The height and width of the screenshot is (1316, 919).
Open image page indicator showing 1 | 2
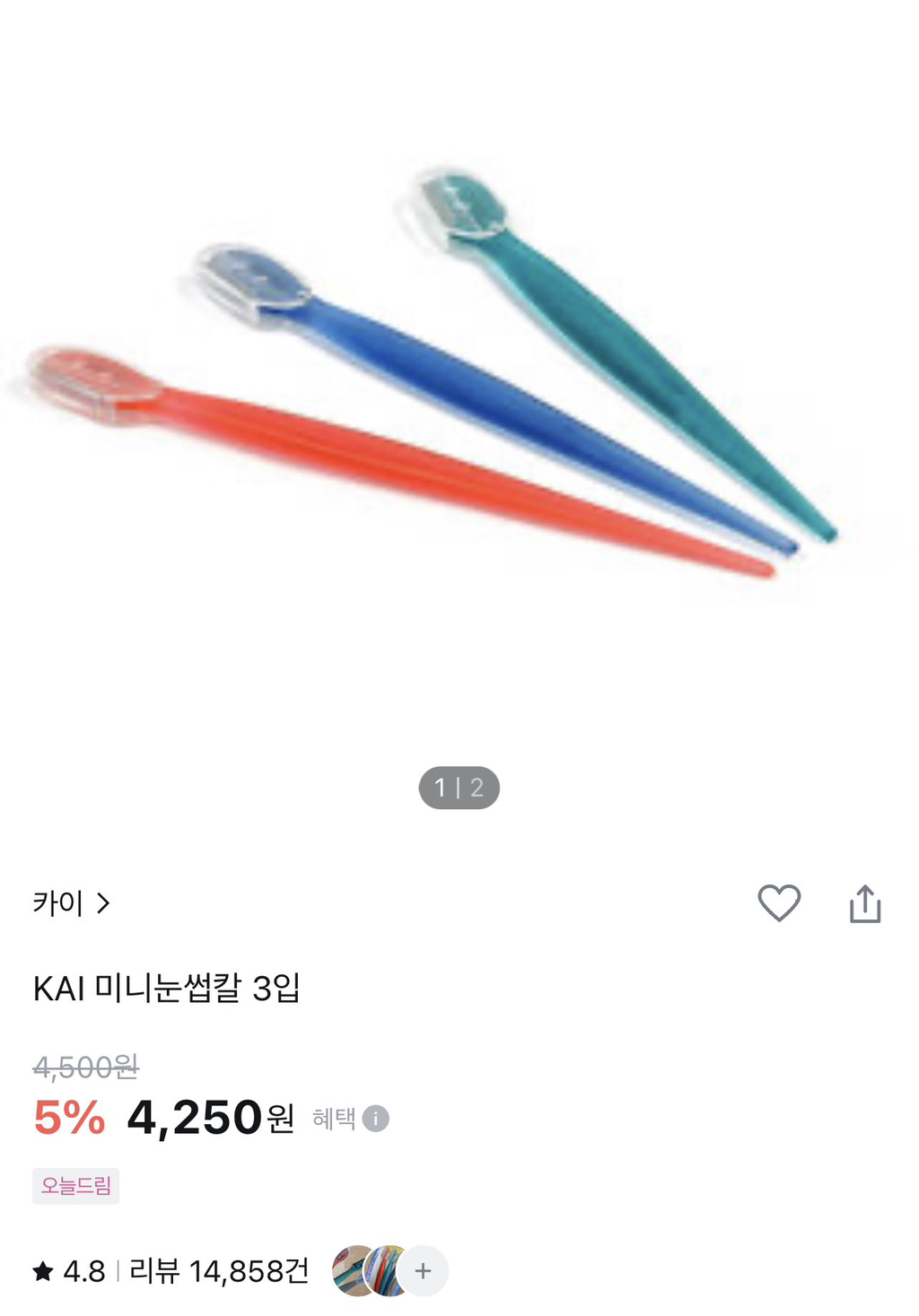pos(459,788)
